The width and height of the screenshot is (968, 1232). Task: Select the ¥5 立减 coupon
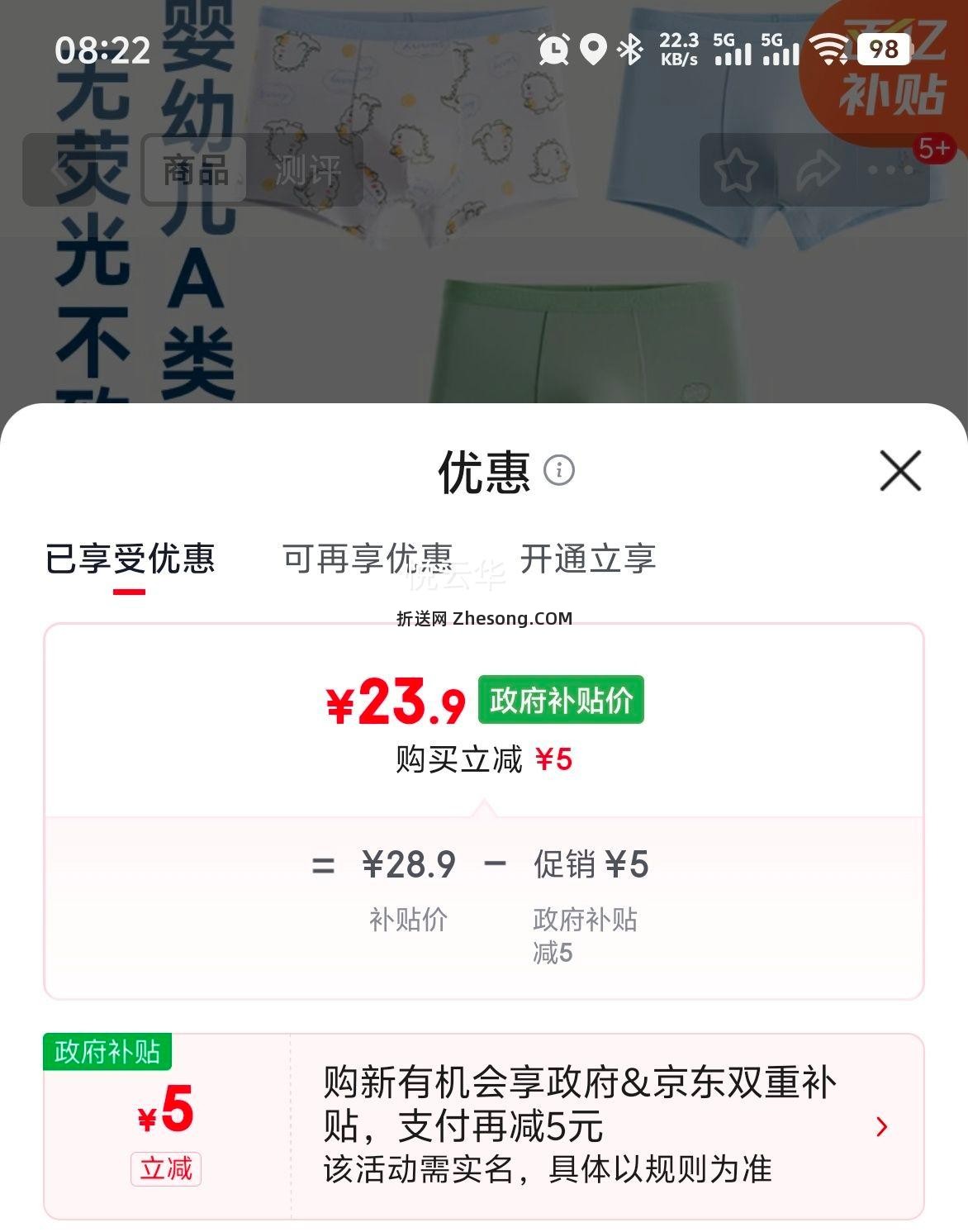(x=164, y=1115)
